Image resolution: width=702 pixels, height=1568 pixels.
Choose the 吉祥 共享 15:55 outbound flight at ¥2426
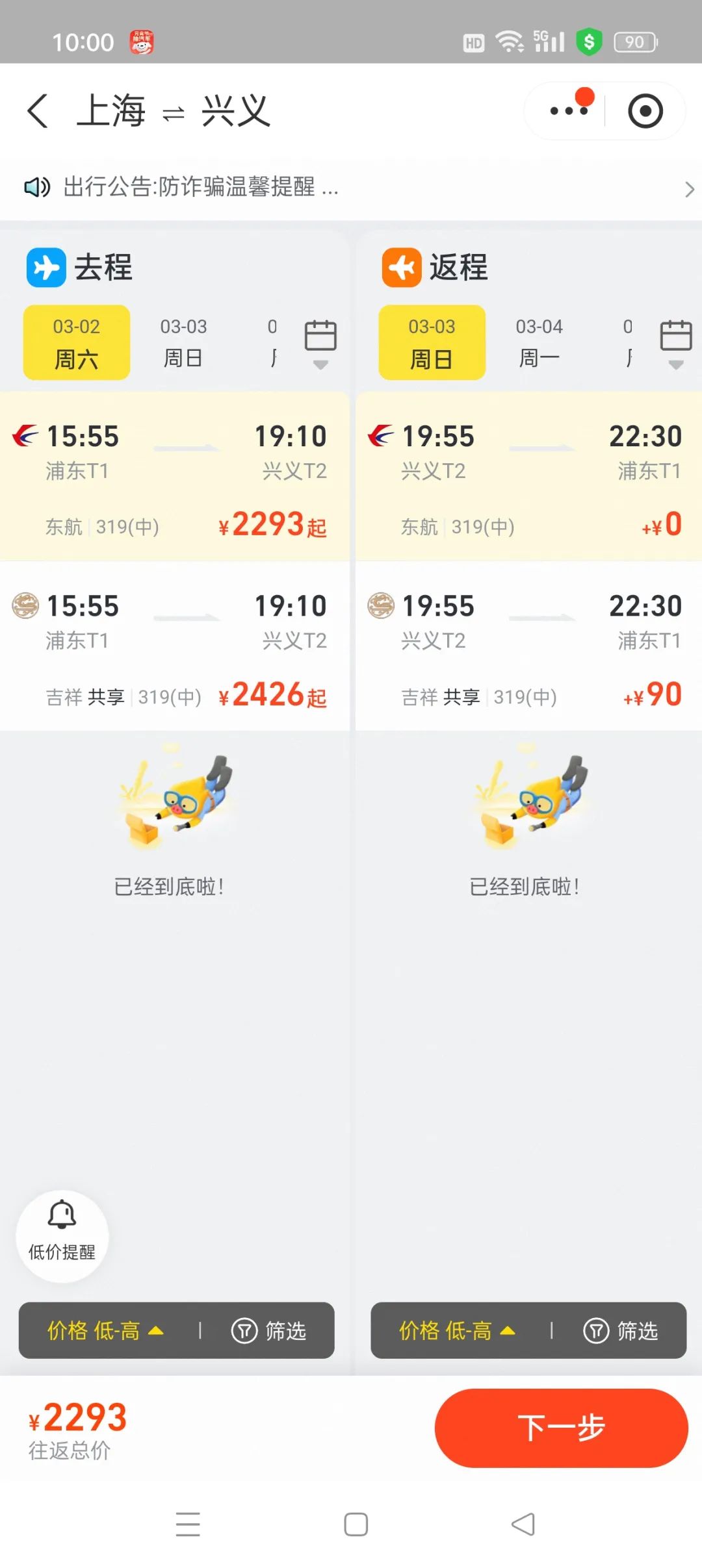174,648
